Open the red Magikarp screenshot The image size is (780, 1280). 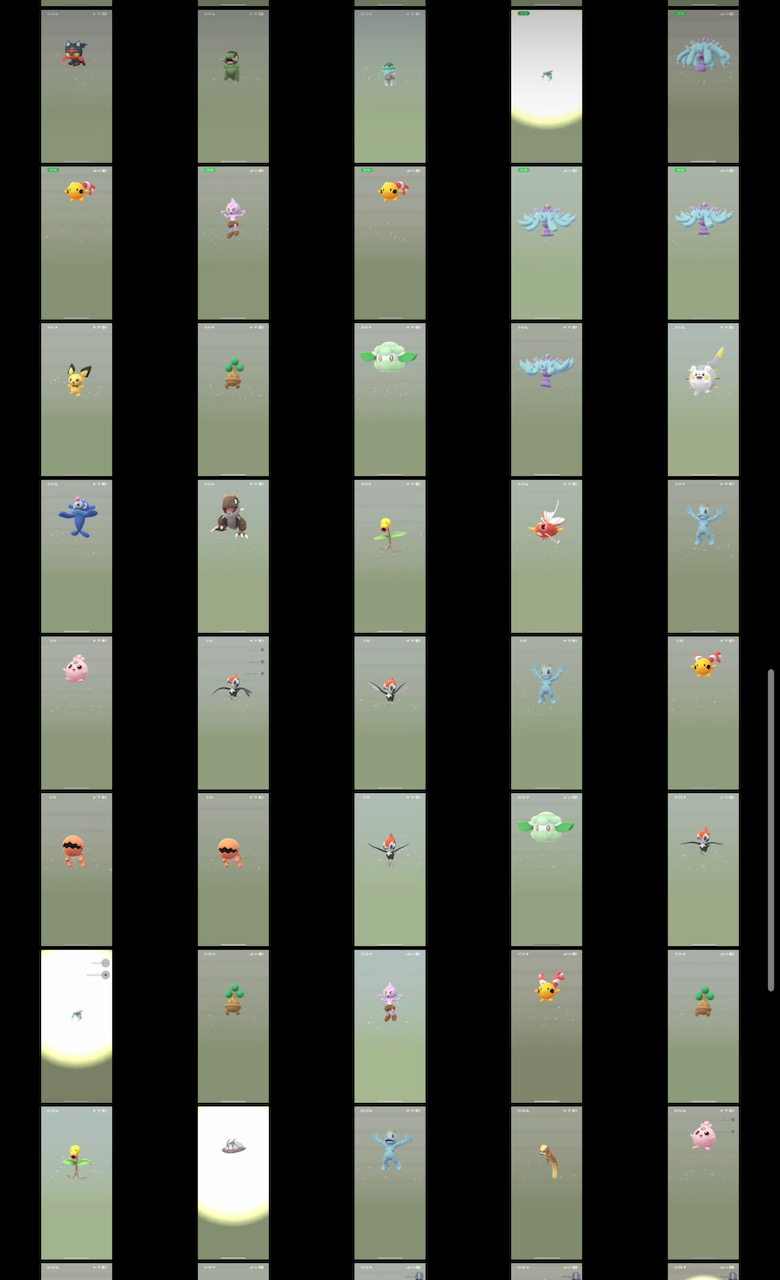tap(546, 556)
